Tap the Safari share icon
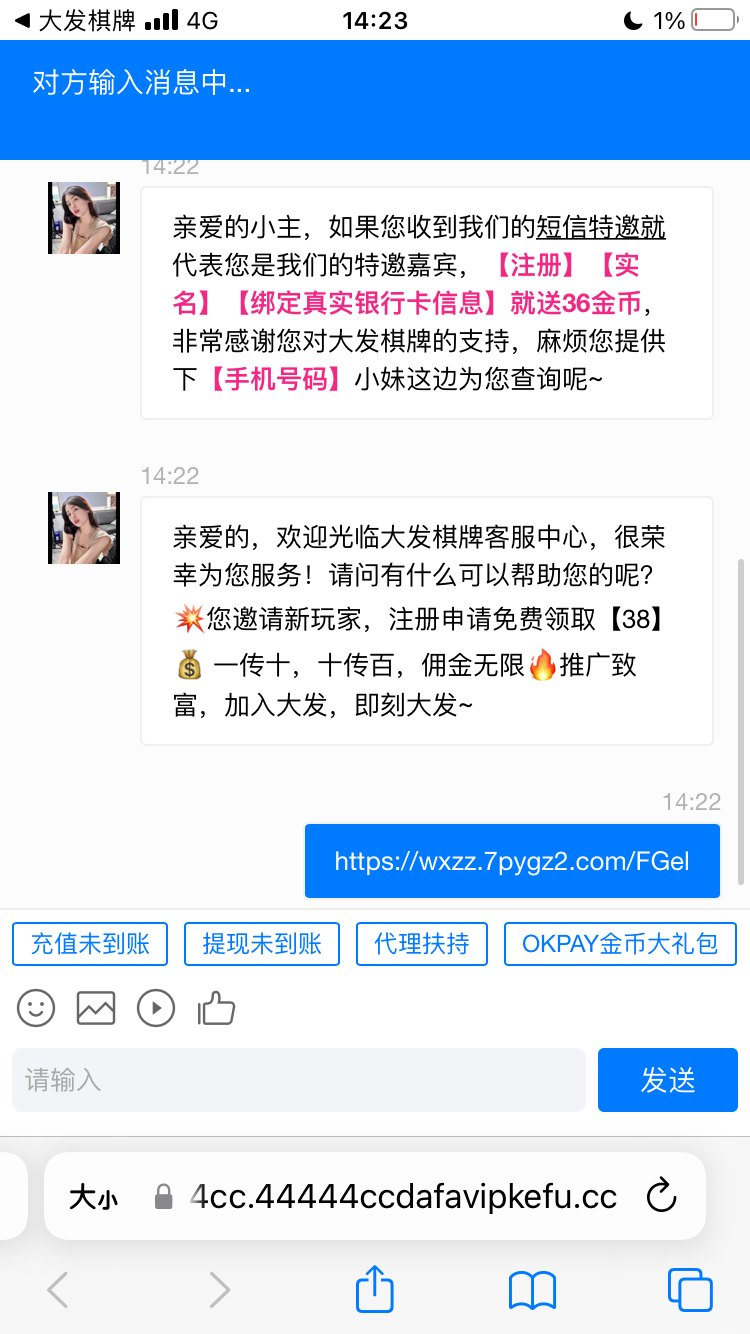Image resolution: width=750 pixels, height=1334 pixels. click(374, 1290)
